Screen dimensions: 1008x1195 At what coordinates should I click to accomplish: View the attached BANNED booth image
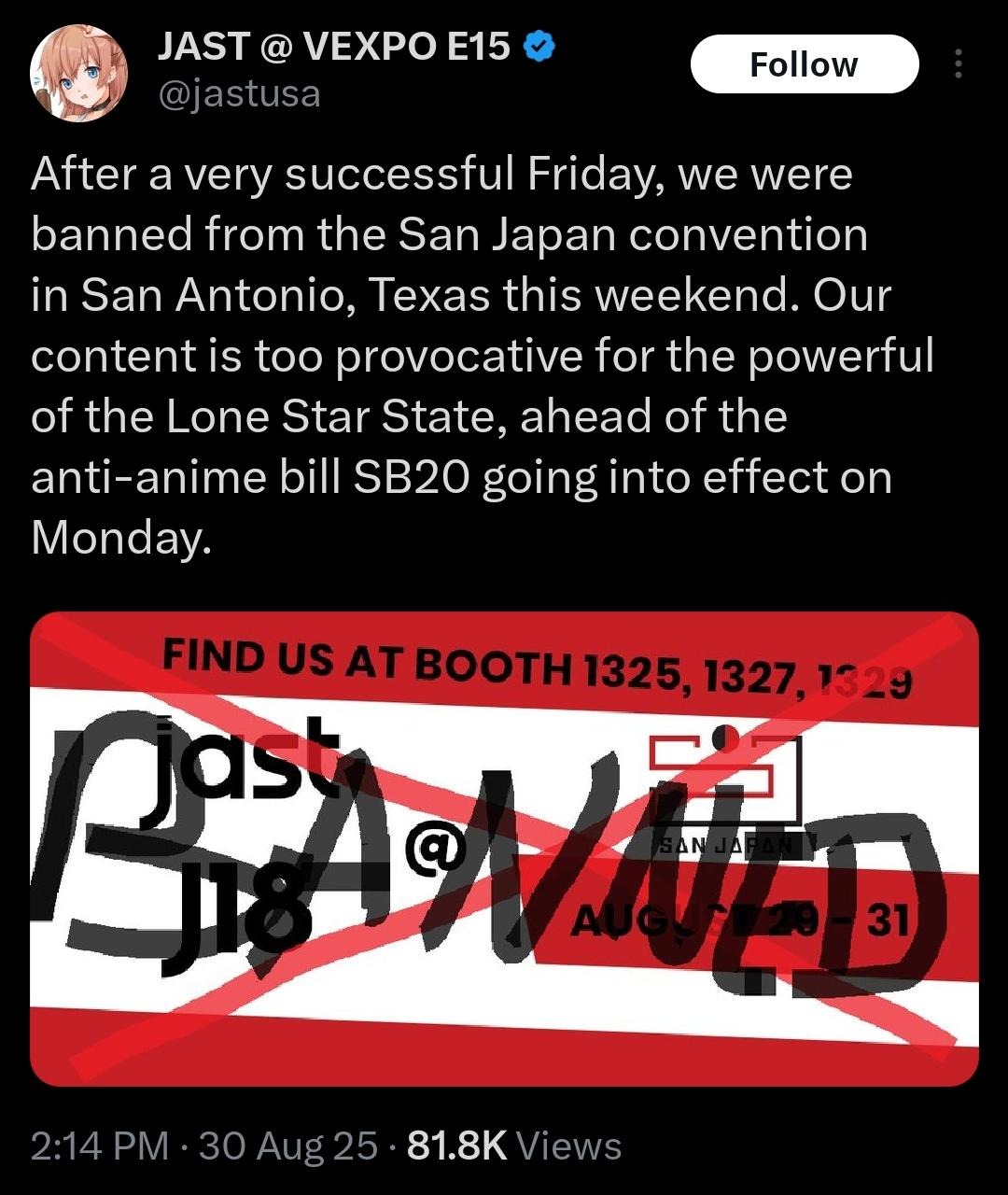(x=504, y=848)
